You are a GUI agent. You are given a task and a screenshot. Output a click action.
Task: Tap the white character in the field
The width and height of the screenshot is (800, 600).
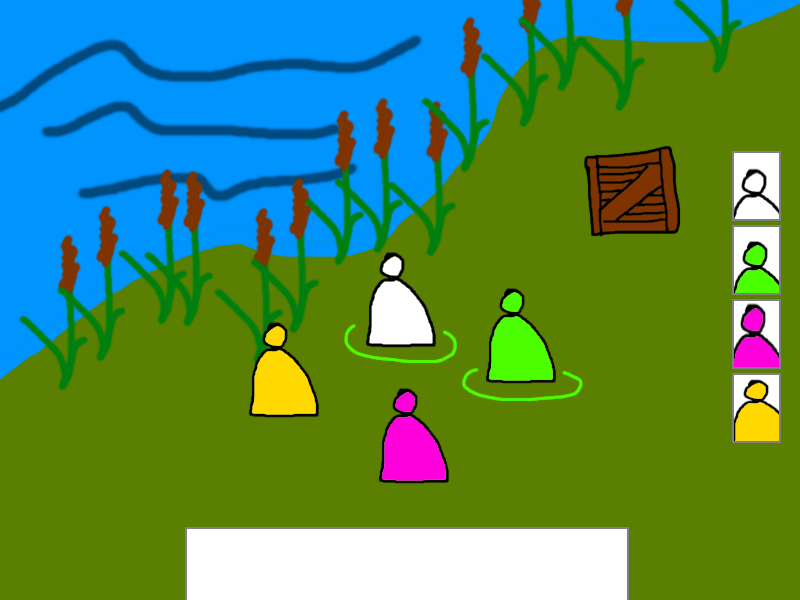point(399,310)
